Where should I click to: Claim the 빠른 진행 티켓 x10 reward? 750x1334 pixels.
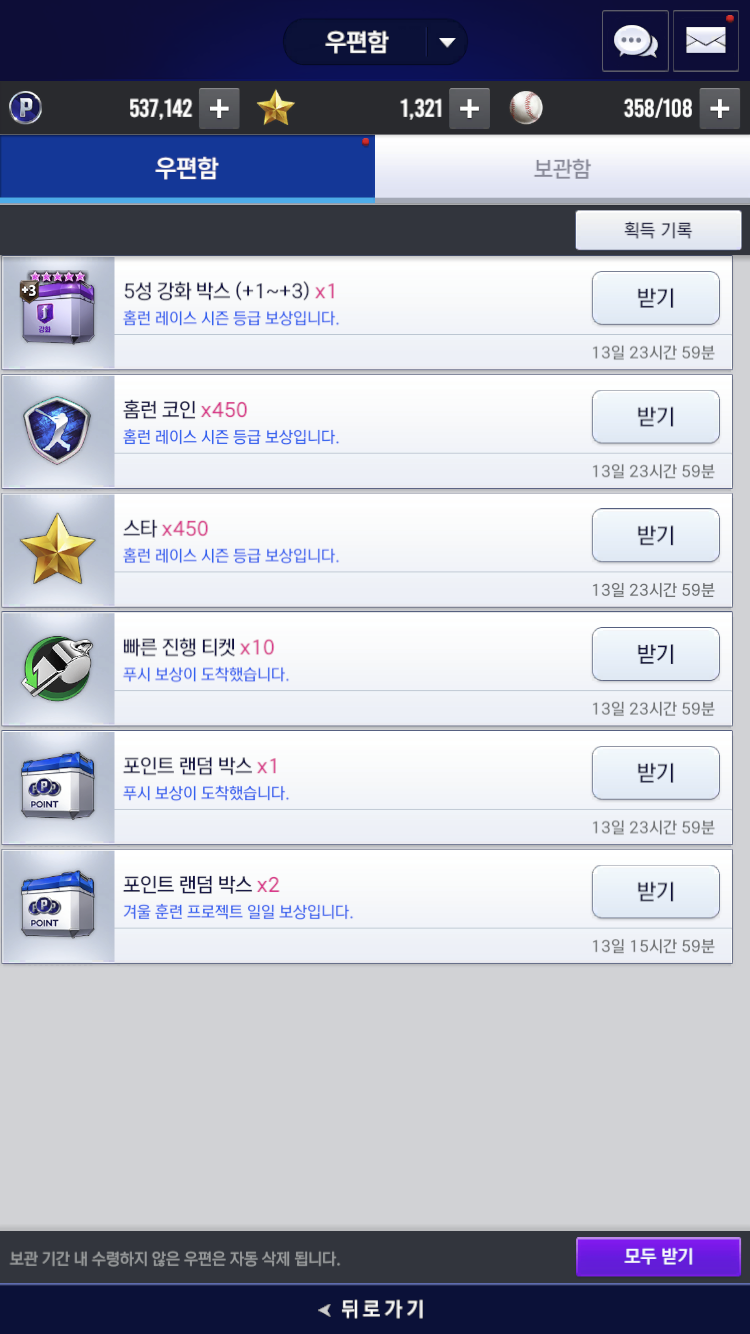(656, 654)
